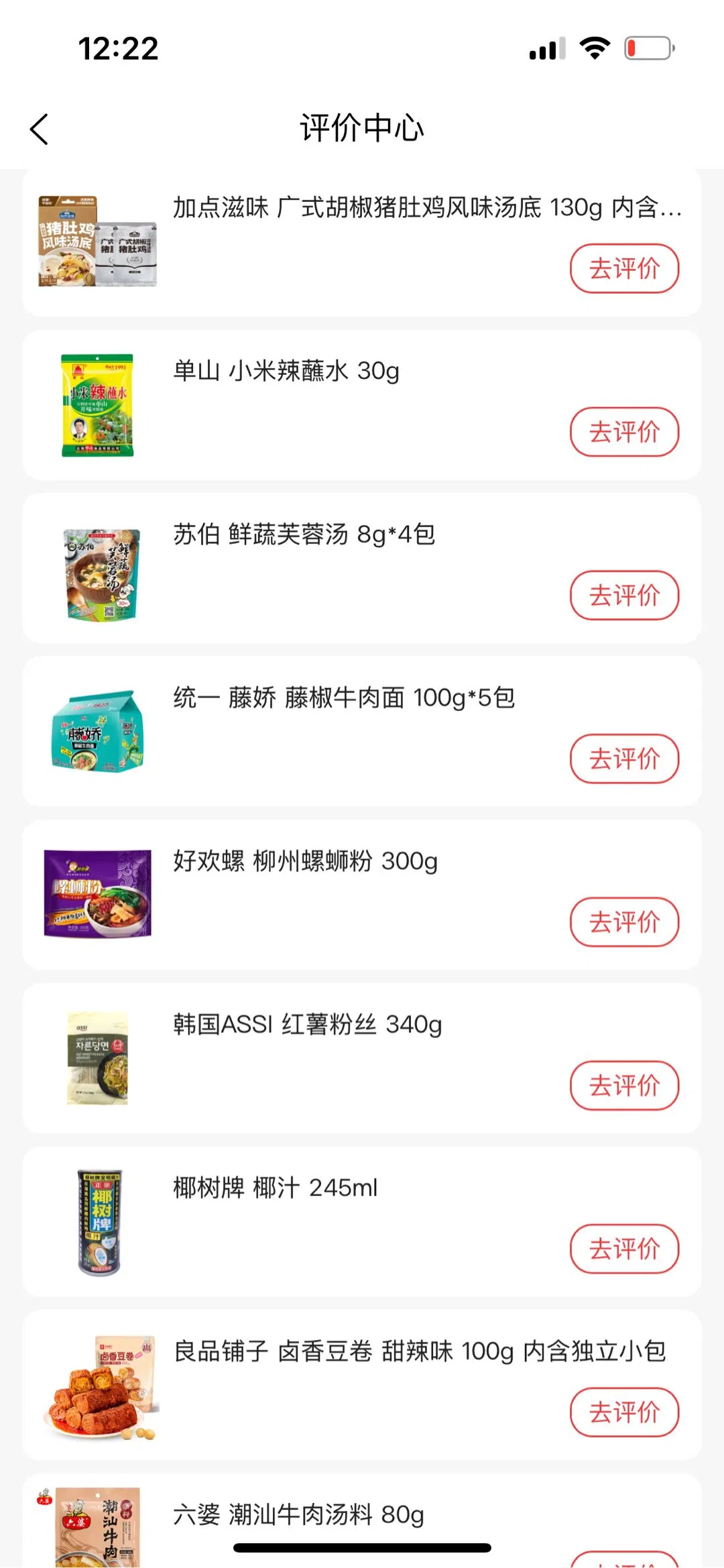Open 统一 藤娇 藤椒牛肉面 product image
The width and height of the screenshot is (724, 1568).
[98, 731]
